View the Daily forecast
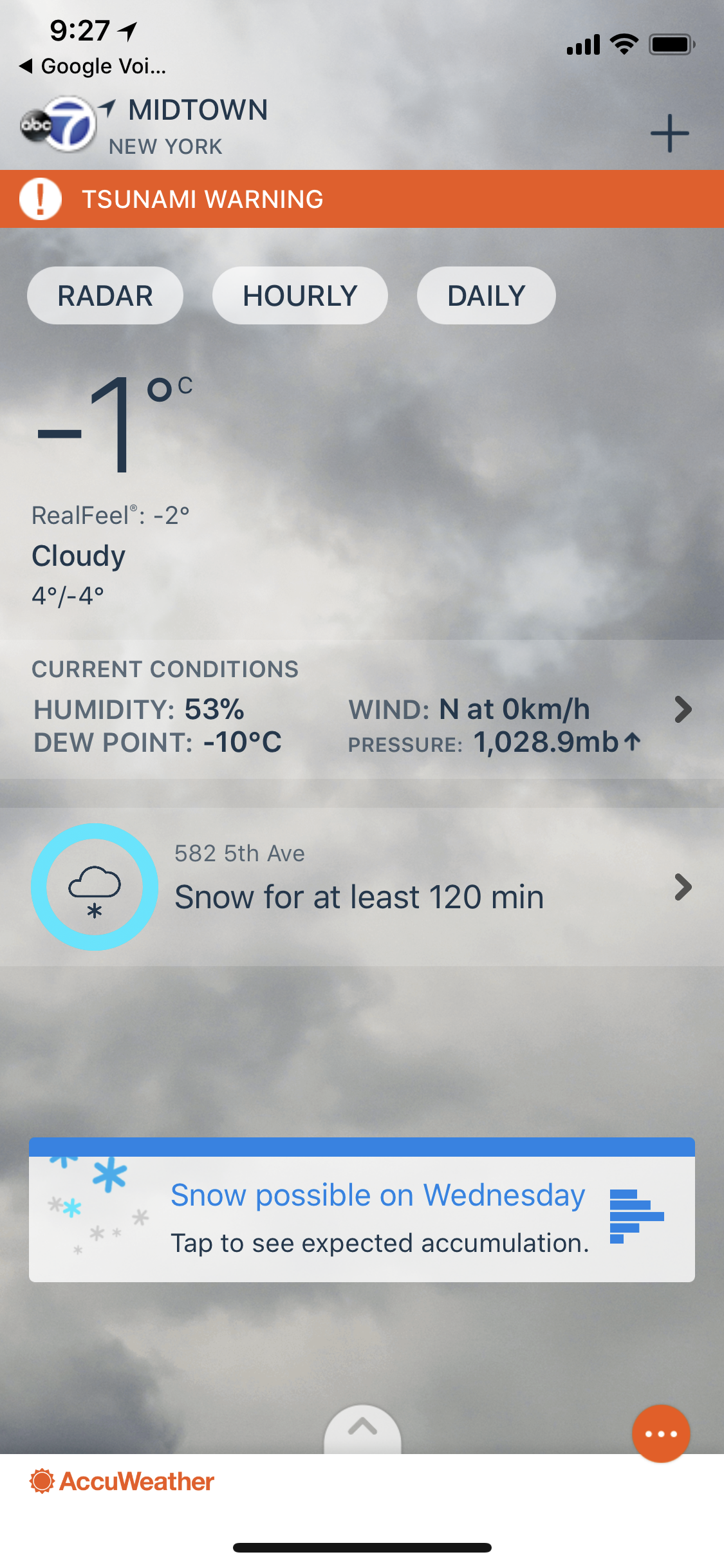This screenshot has width=724, height=1568. (486, 296)
